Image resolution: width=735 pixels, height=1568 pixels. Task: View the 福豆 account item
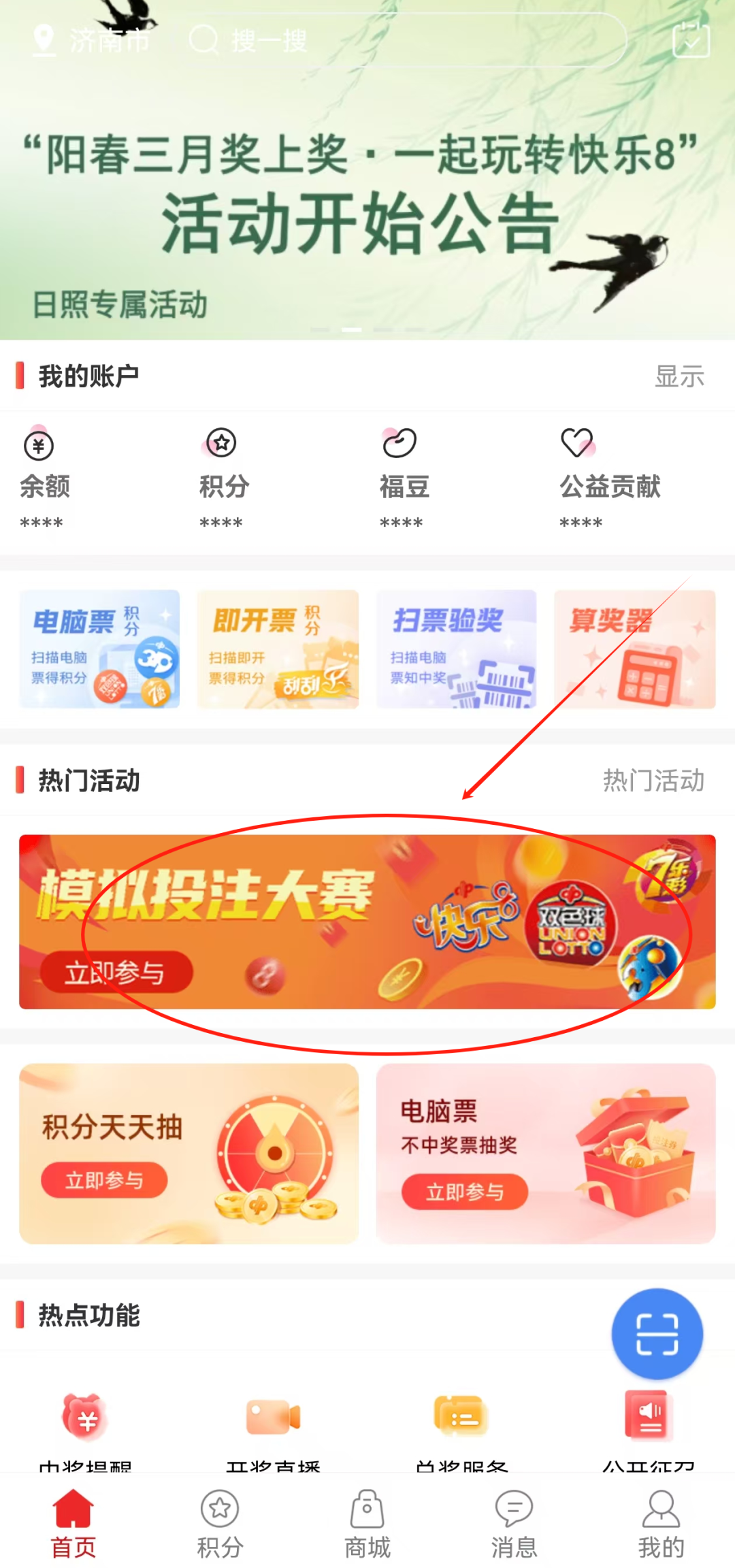coord(404,476)
